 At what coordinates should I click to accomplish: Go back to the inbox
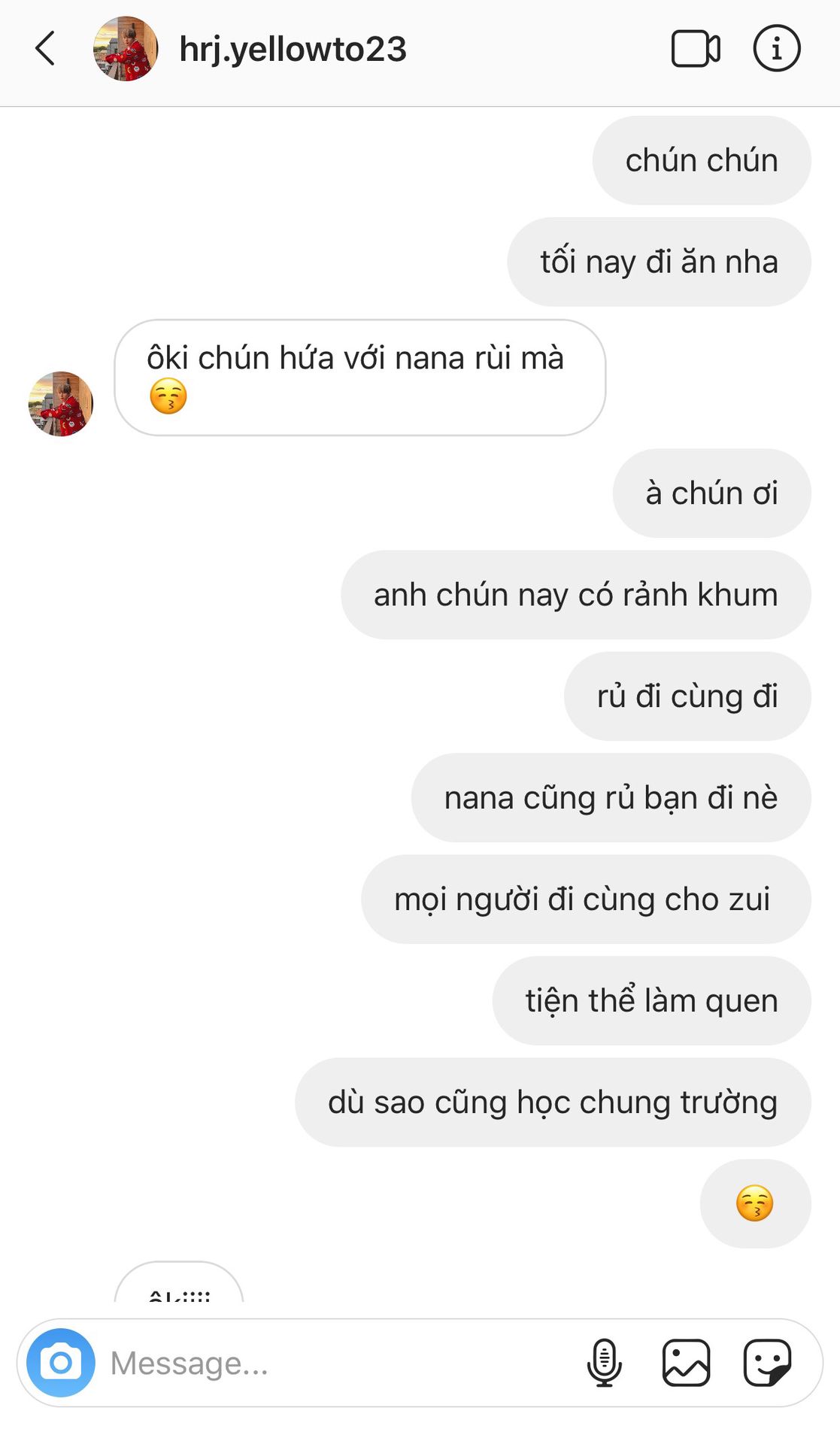click(45, 49)
